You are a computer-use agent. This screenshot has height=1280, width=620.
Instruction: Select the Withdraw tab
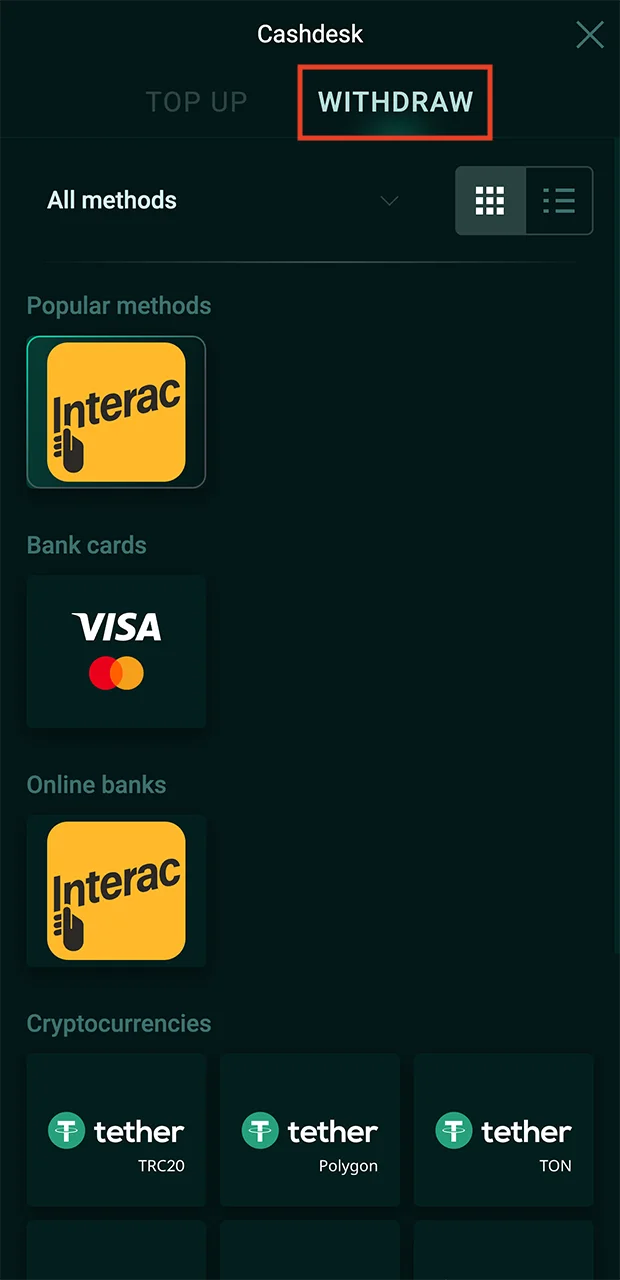(x=395, y=102)
